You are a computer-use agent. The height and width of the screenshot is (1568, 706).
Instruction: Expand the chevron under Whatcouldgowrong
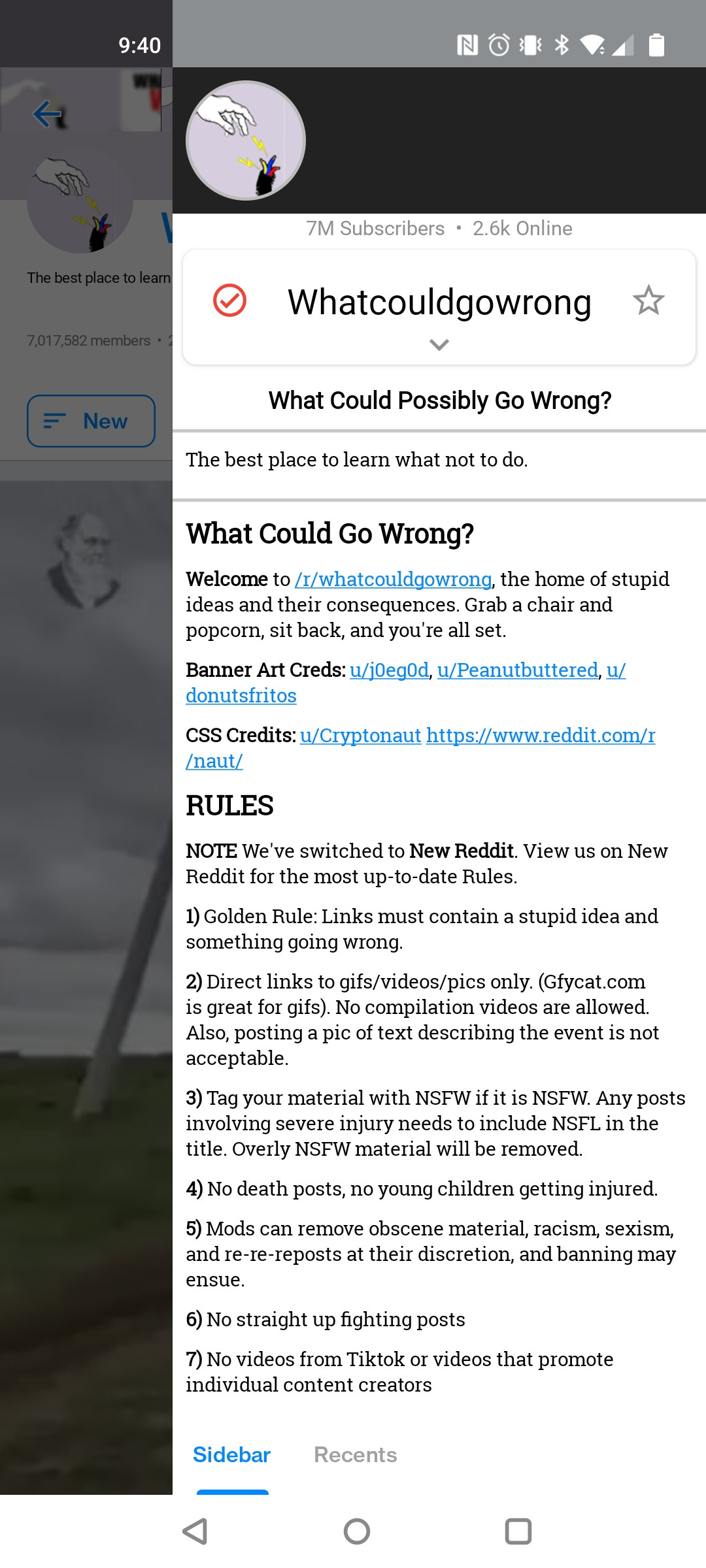pos(439,344)
